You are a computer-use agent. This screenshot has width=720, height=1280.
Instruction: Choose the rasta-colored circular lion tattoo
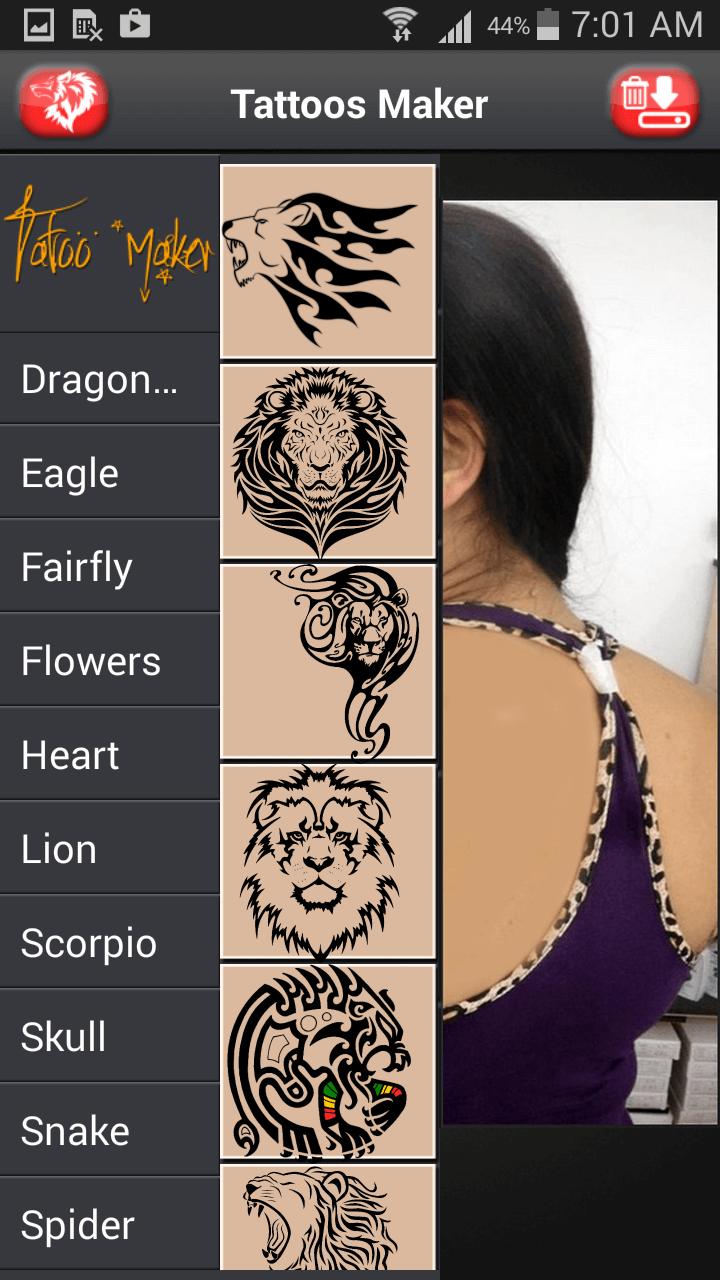328,1062
